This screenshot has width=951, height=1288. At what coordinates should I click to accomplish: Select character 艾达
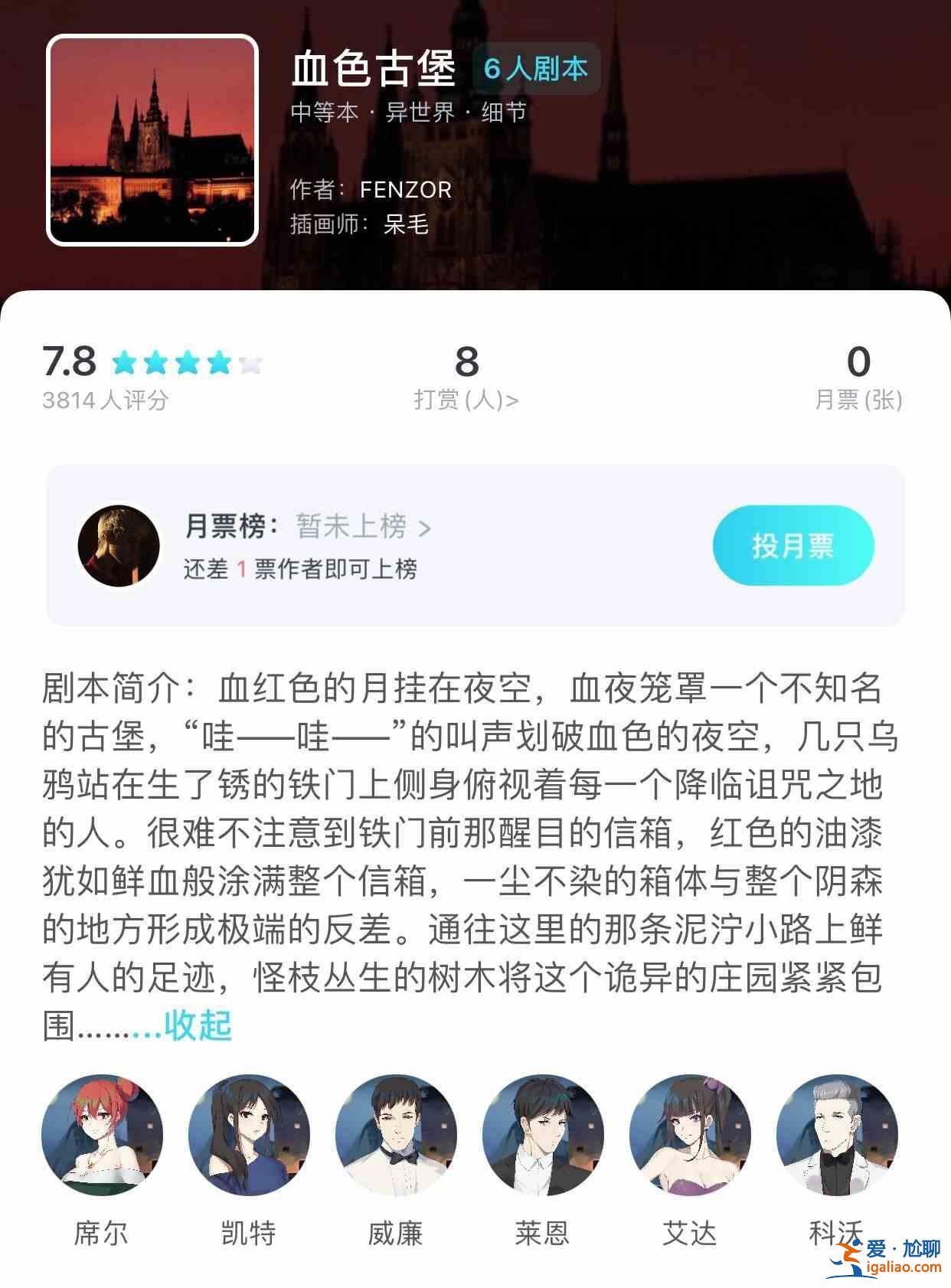click(x=690, y=1136)
